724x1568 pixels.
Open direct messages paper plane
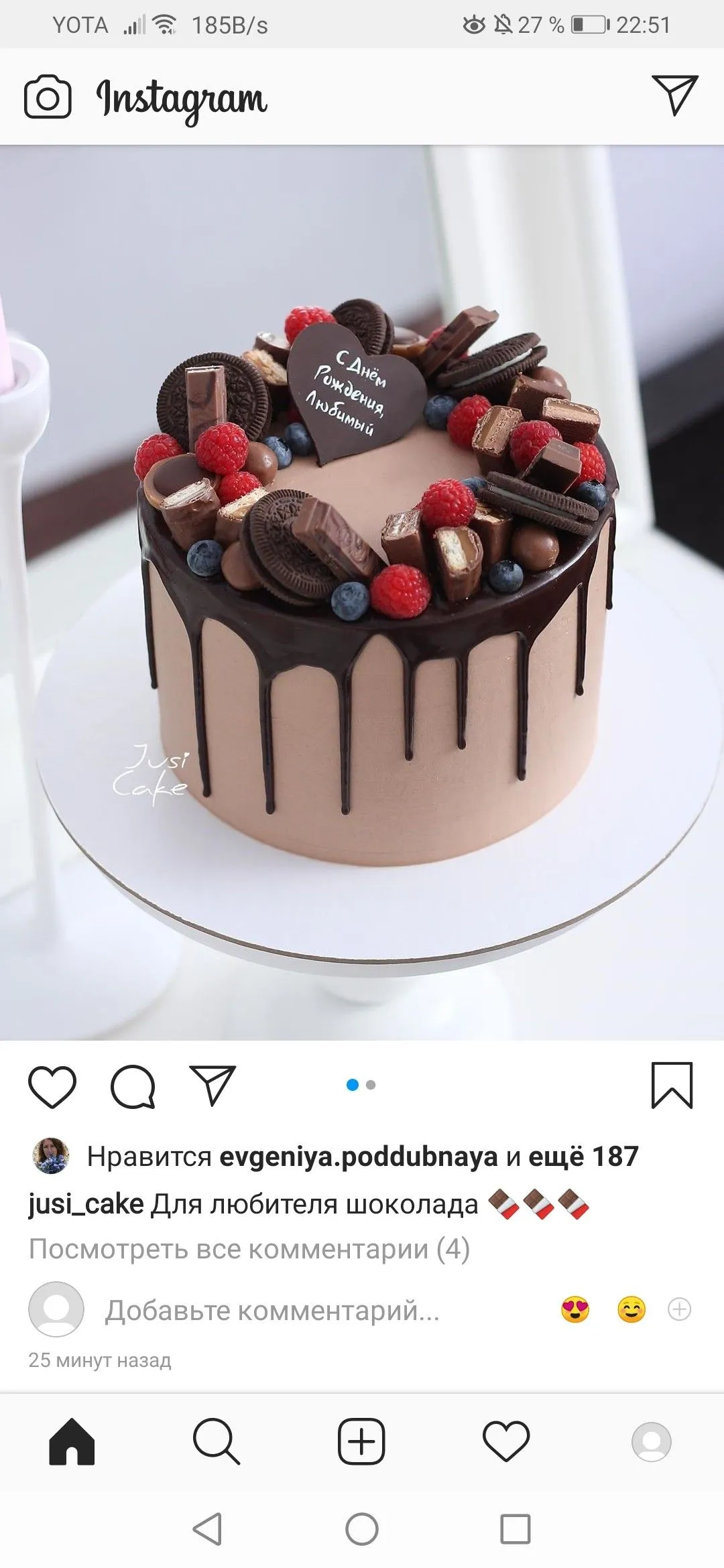tap(674, 94)
